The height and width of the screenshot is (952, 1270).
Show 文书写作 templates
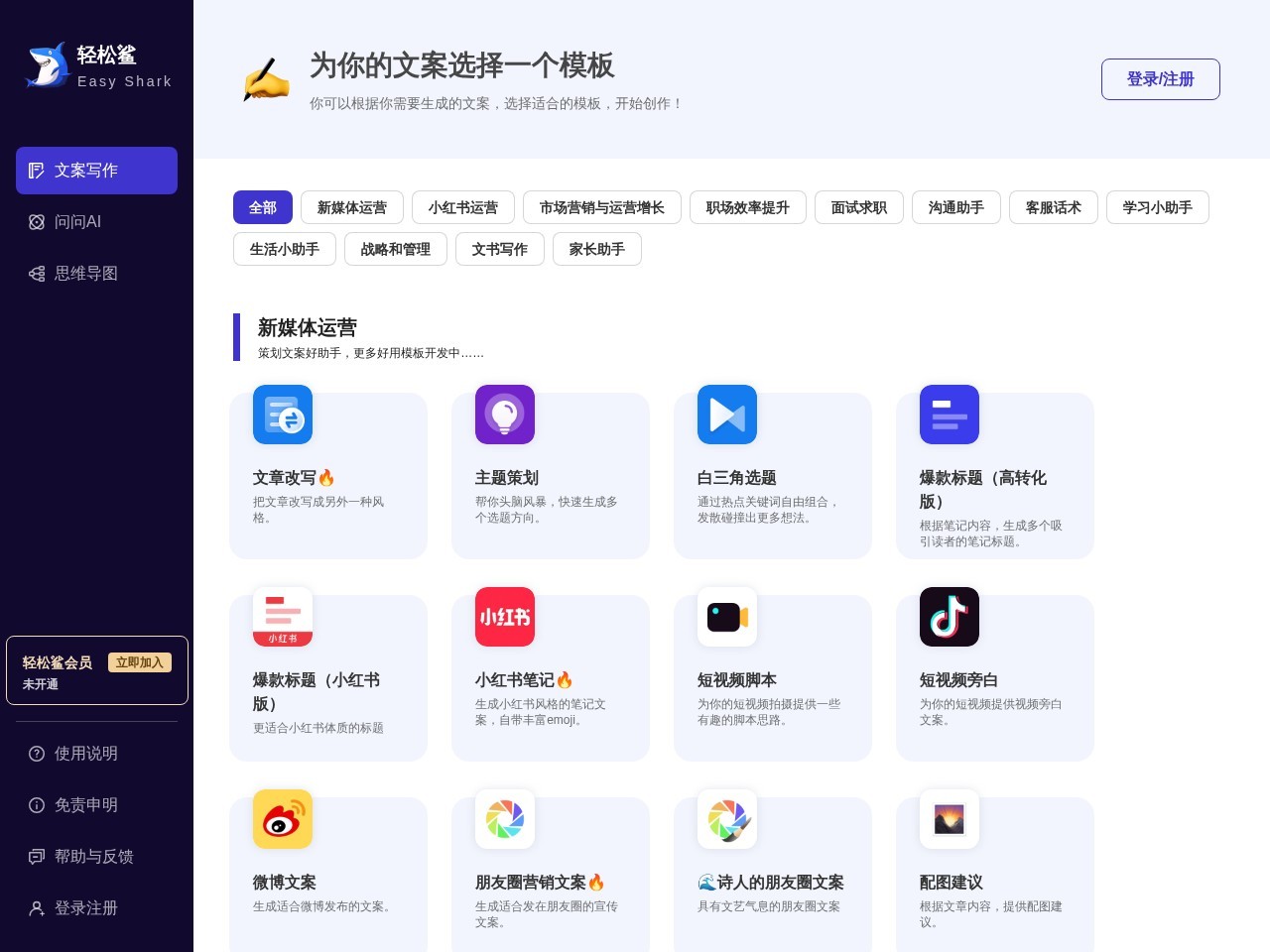tap(500, 249)
